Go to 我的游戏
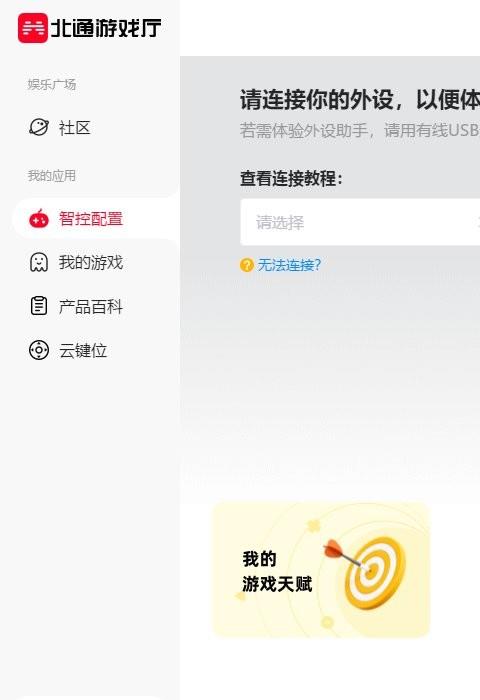The height and width of the screenshot is (700, 480). (76, 262)
